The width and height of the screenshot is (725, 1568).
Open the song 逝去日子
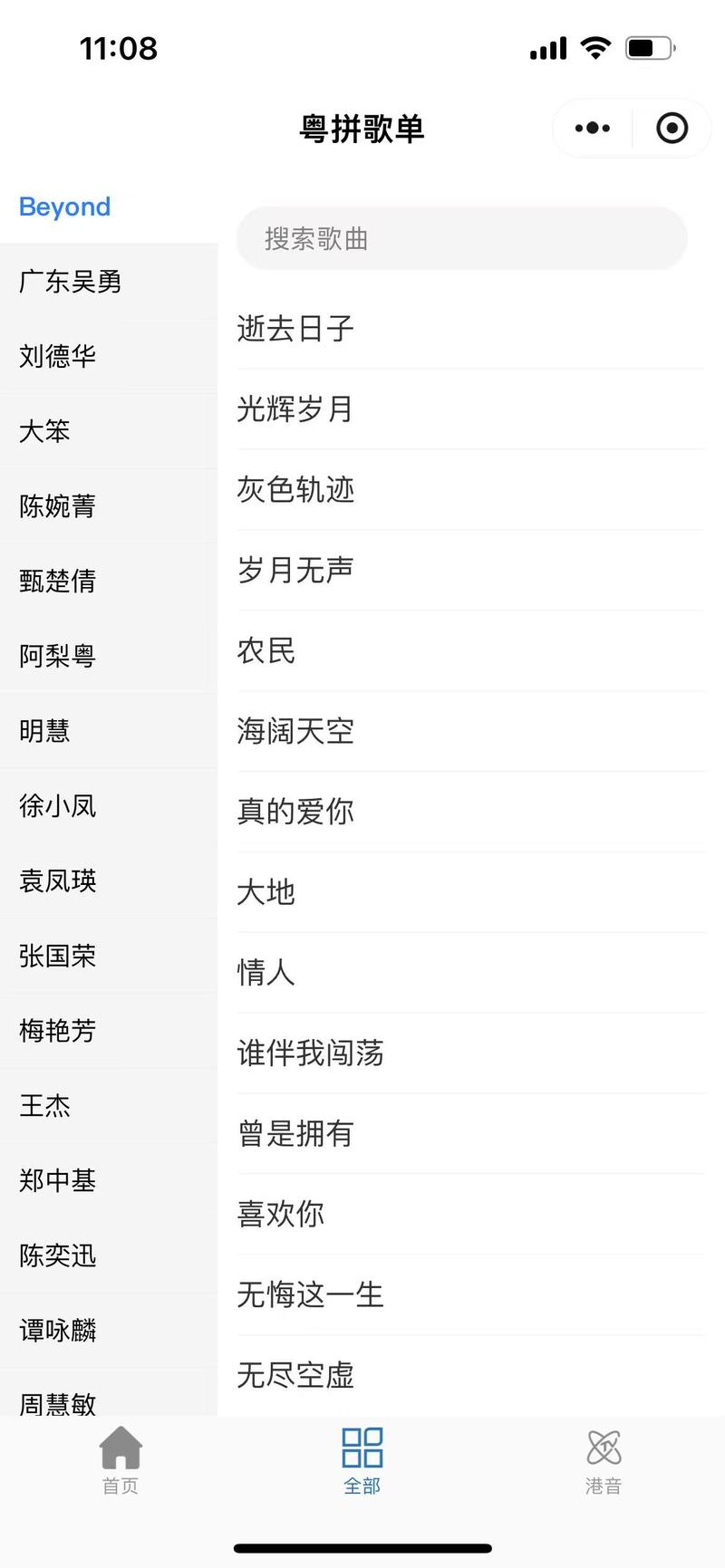470,329
